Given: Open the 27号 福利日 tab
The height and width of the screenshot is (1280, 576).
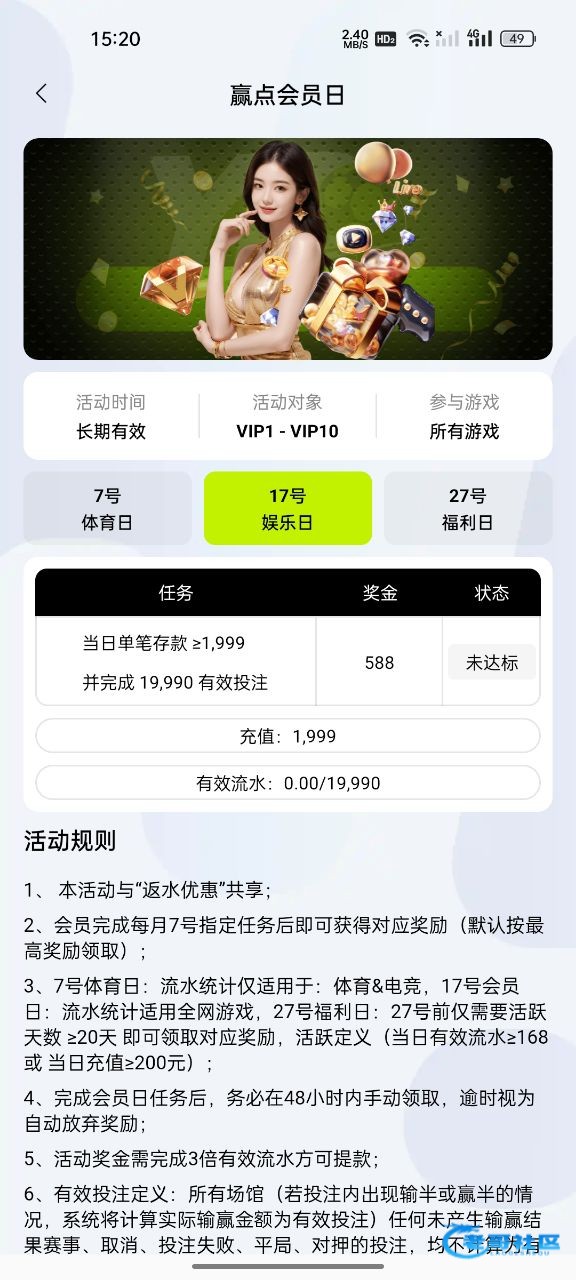Looking at the screenshot, I should click(468, 508).
